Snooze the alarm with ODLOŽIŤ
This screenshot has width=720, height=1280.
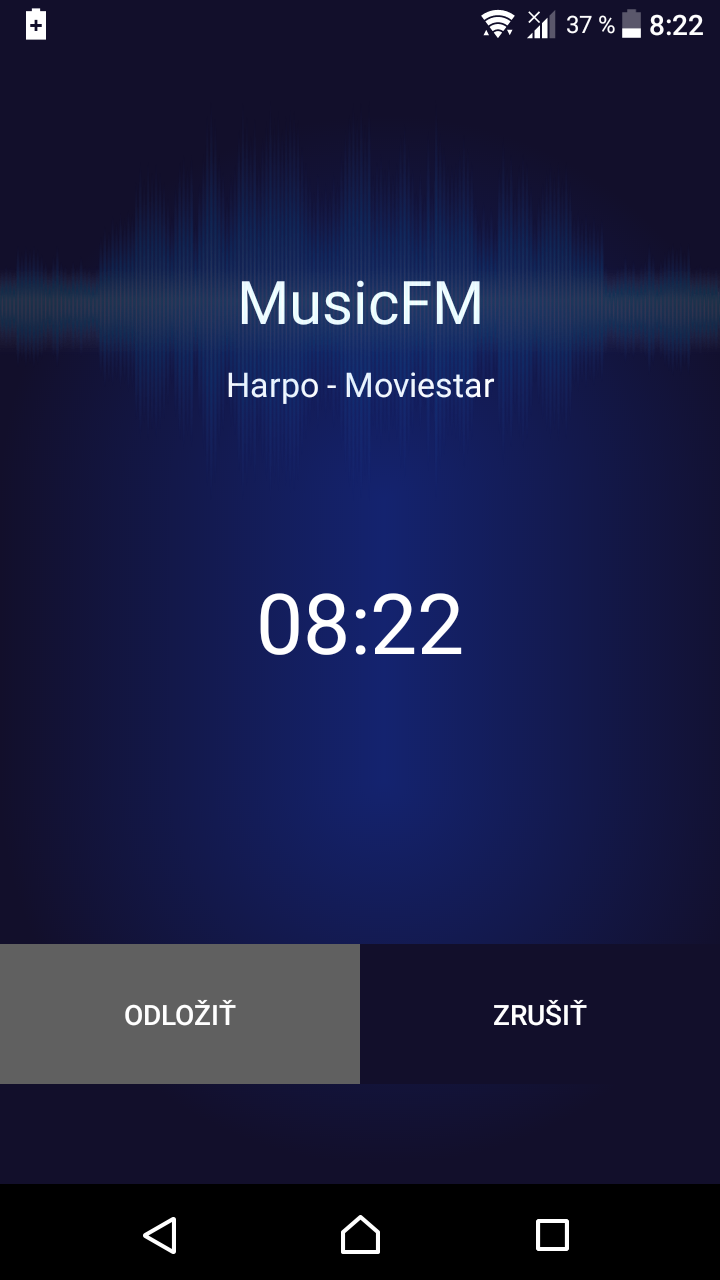point(180,1014)
